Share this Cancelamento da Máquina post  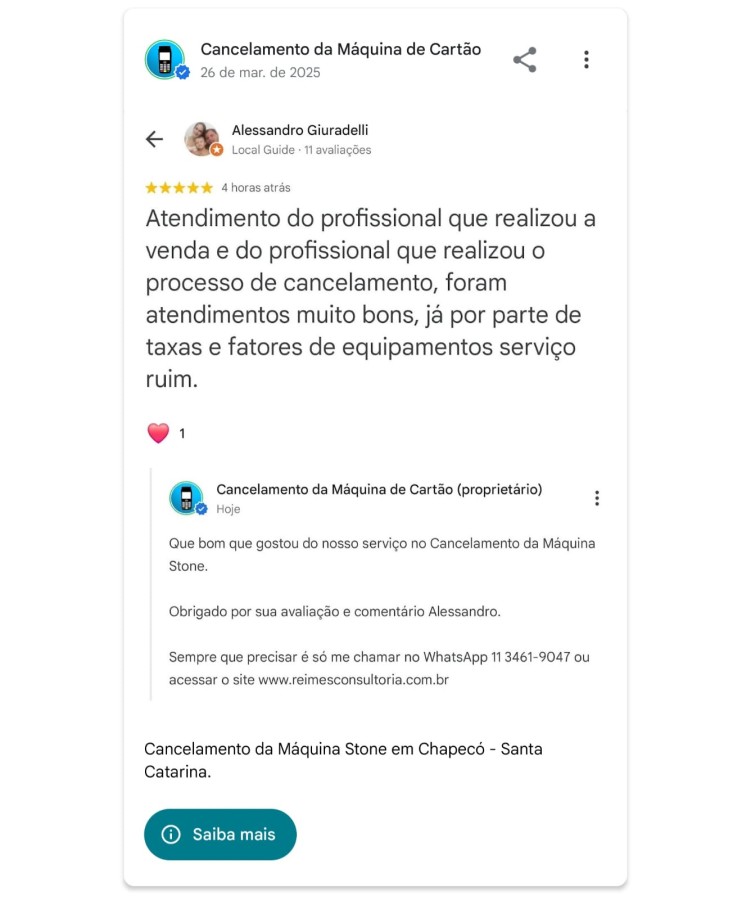coord(524,60)
